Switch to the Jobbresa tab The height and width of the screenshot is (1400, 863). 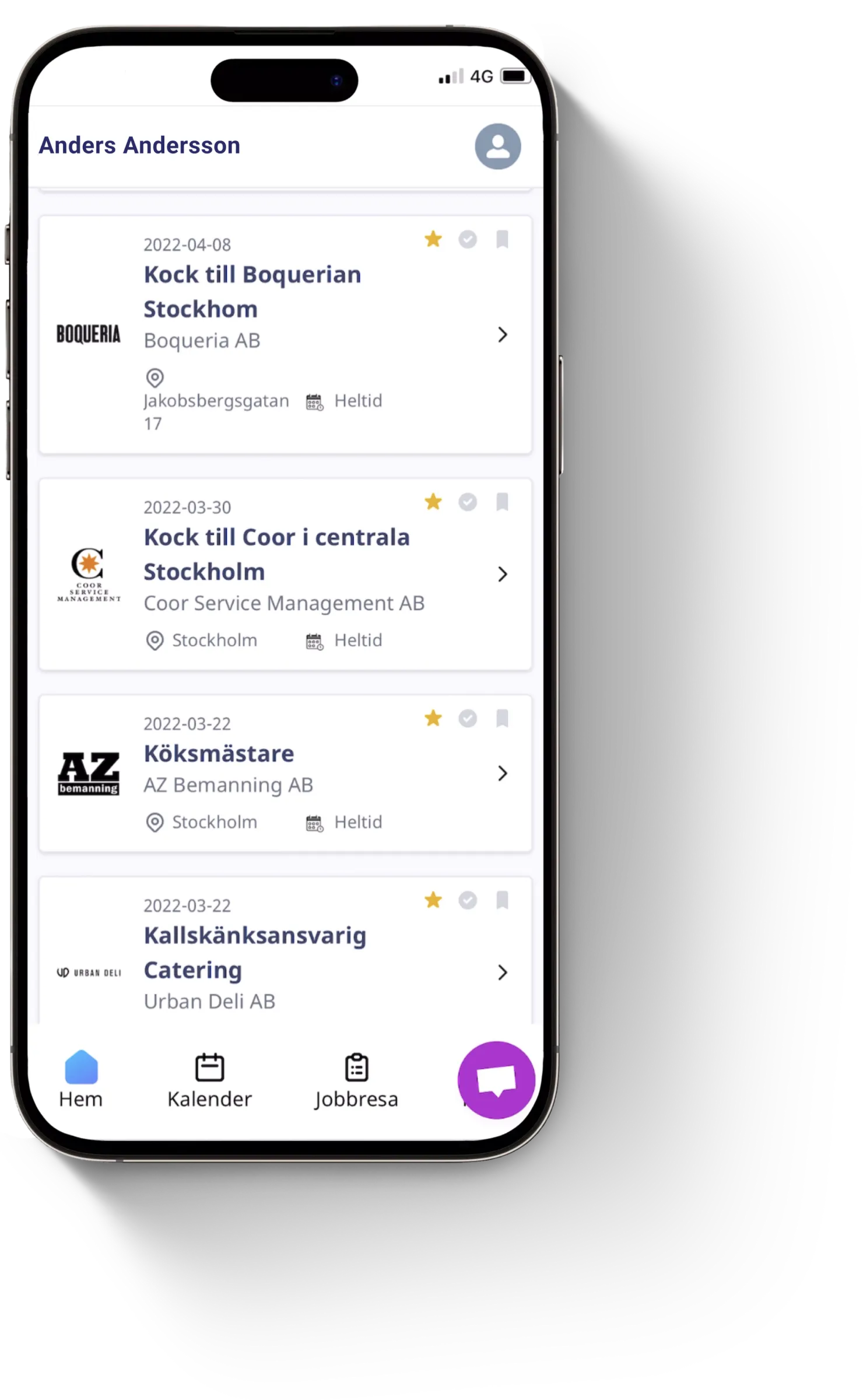click(356, 1079)
